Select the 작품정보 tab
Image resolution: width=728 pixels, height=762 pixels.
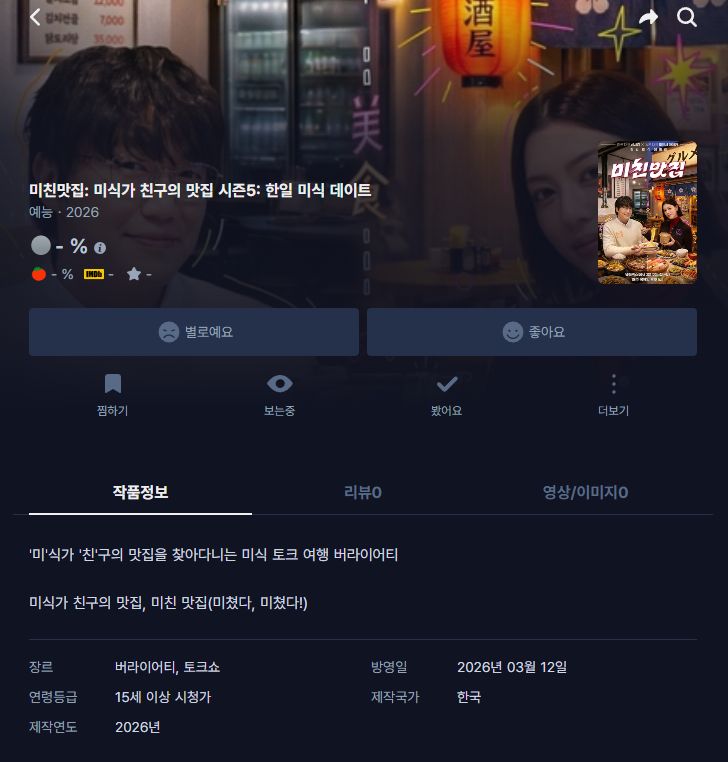140,492
